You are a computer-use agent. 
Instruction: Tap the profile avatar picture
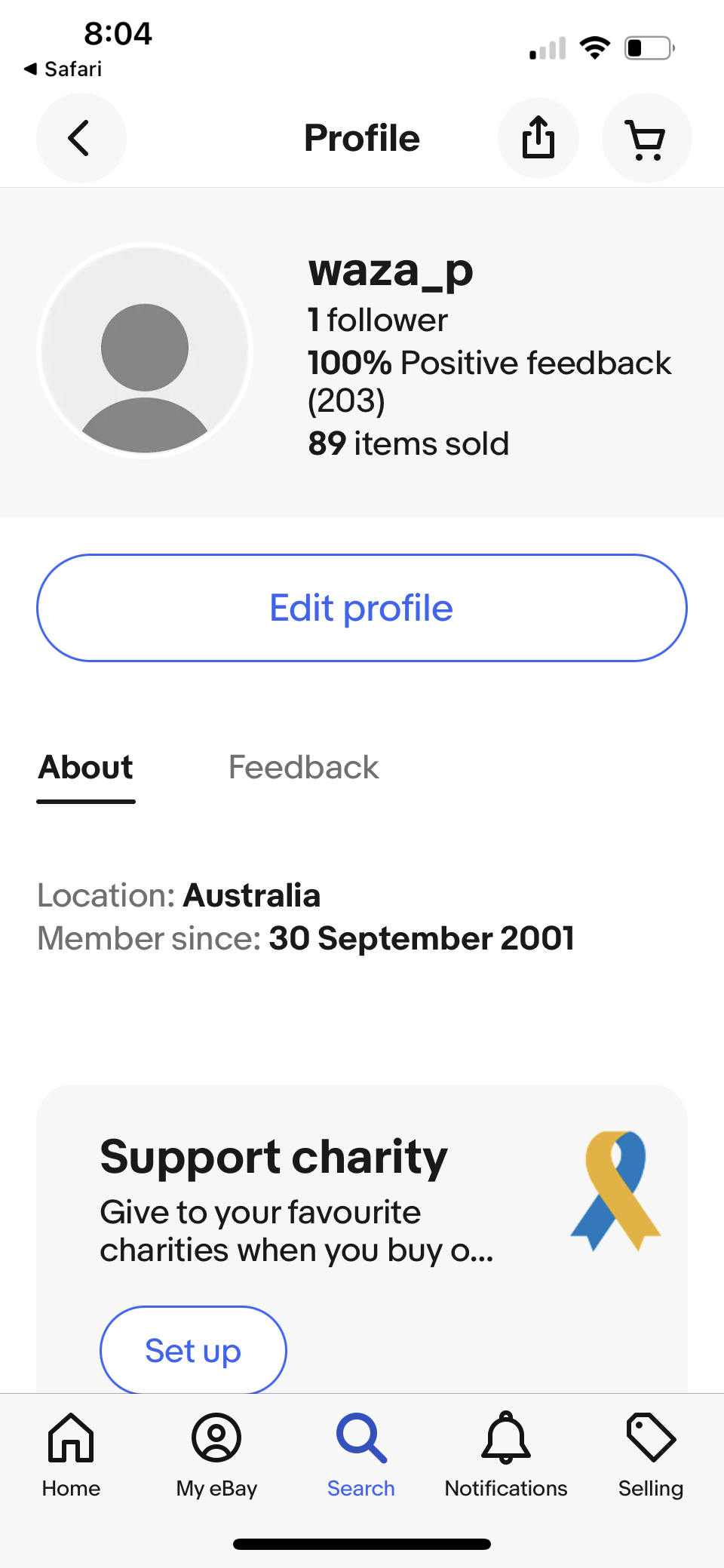[x=146, y=349]
